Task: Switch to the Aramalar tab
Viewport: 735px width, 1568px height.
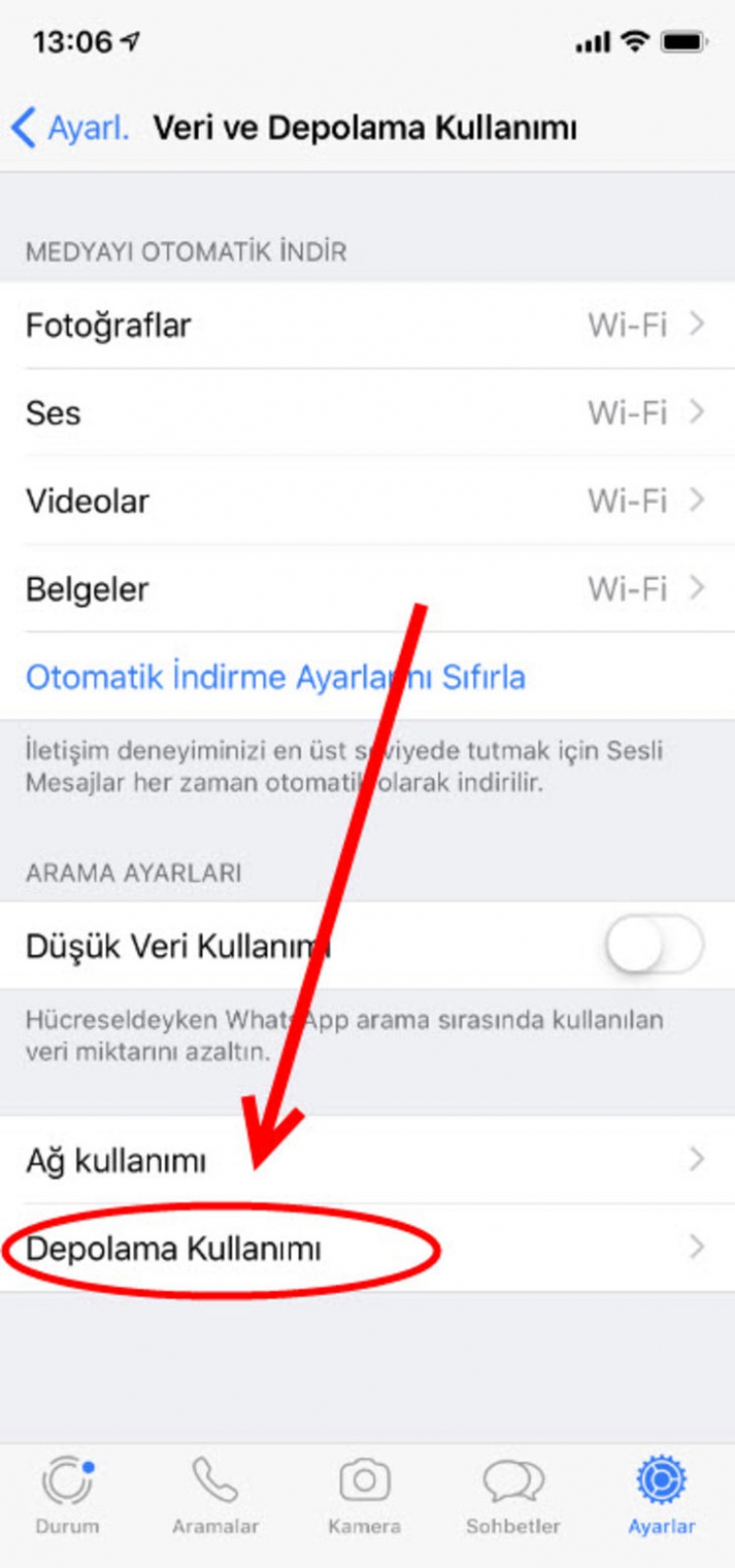Action: pyautogui.click(x=216, y=1495)
